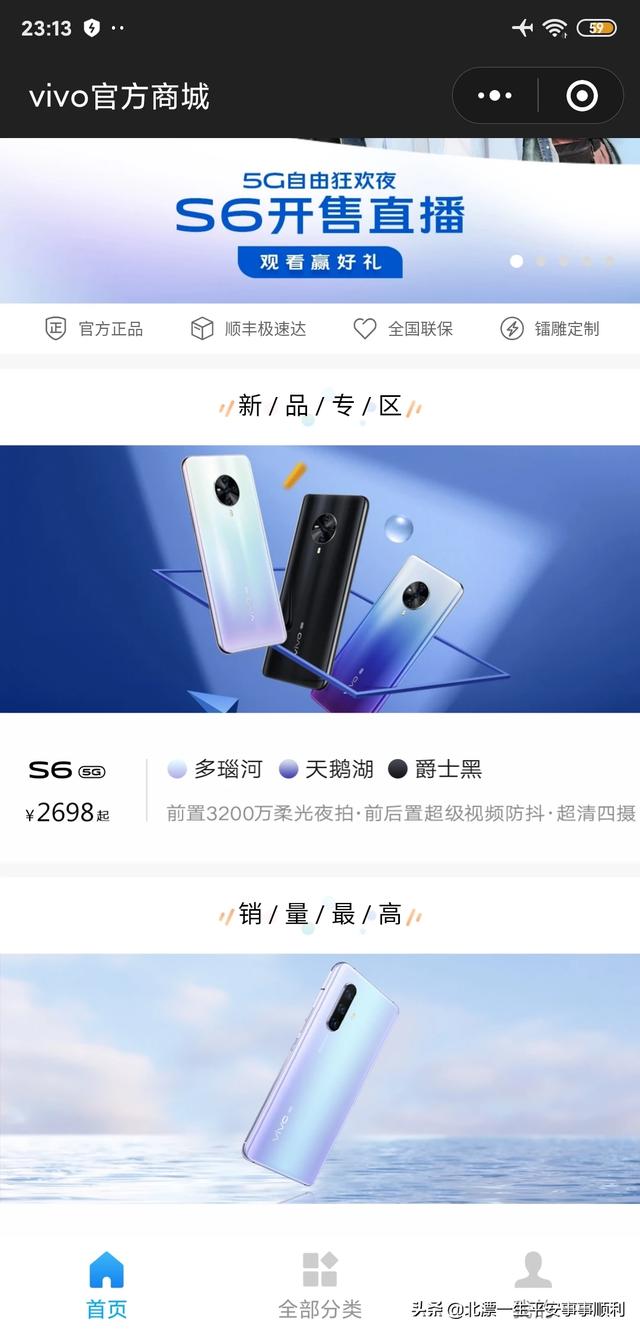Open the mini program more options menu
The height and width of the screenshot is (1332, 640).
pyautogui.click(x=495, y=96)
